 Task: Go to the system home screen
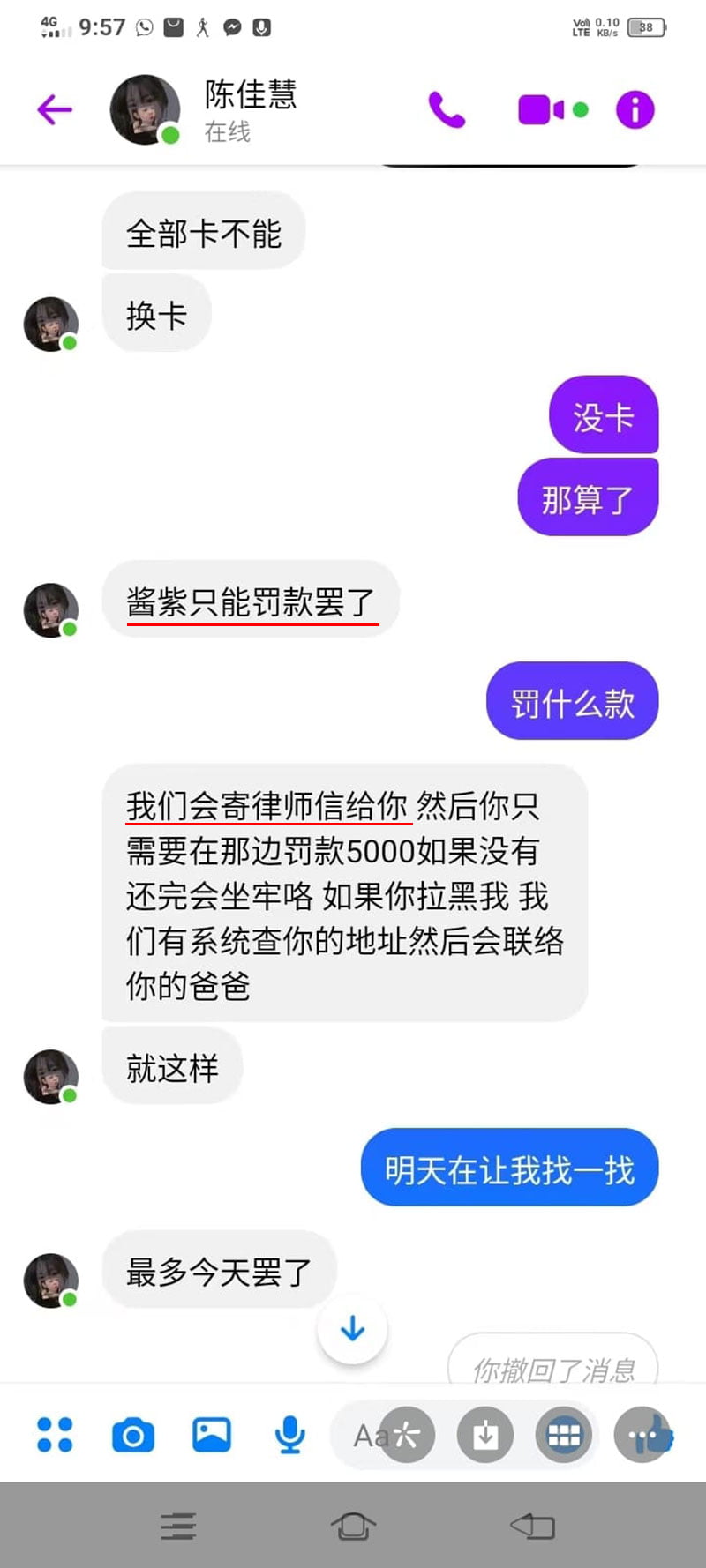pyautogui.click(x=353, y=1526)
